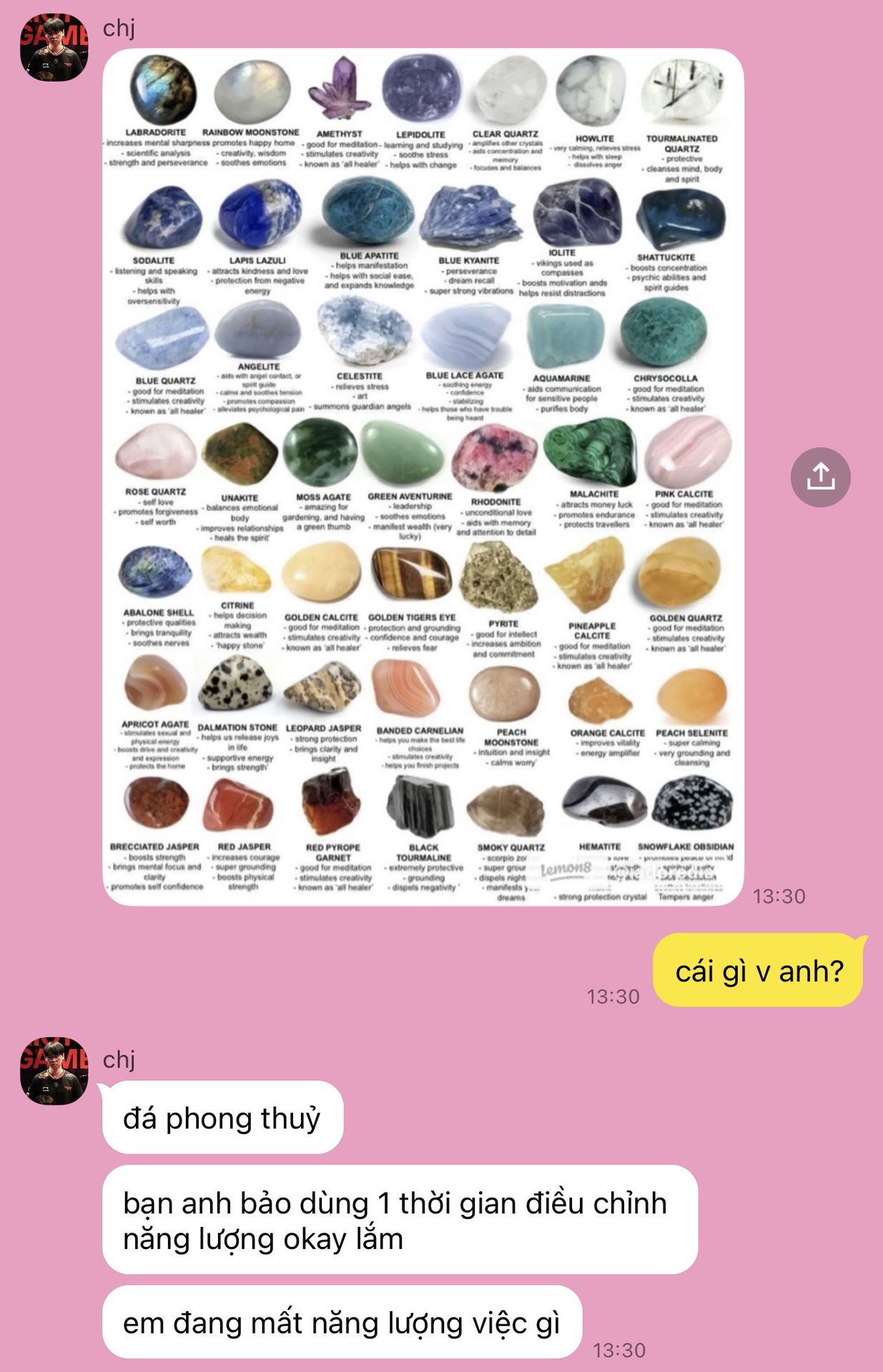Image resolution: width=883 pixels, height=1372 pixels.
Task: Open chj's avatar next to 'đá phong thuỷ'
Action: point(54,1071)
